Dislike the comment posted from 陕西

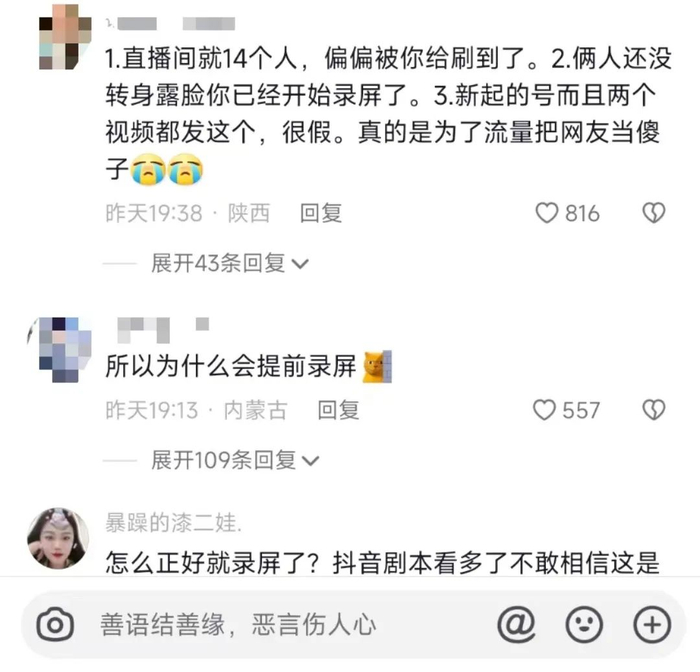click(x=653, y=213)
